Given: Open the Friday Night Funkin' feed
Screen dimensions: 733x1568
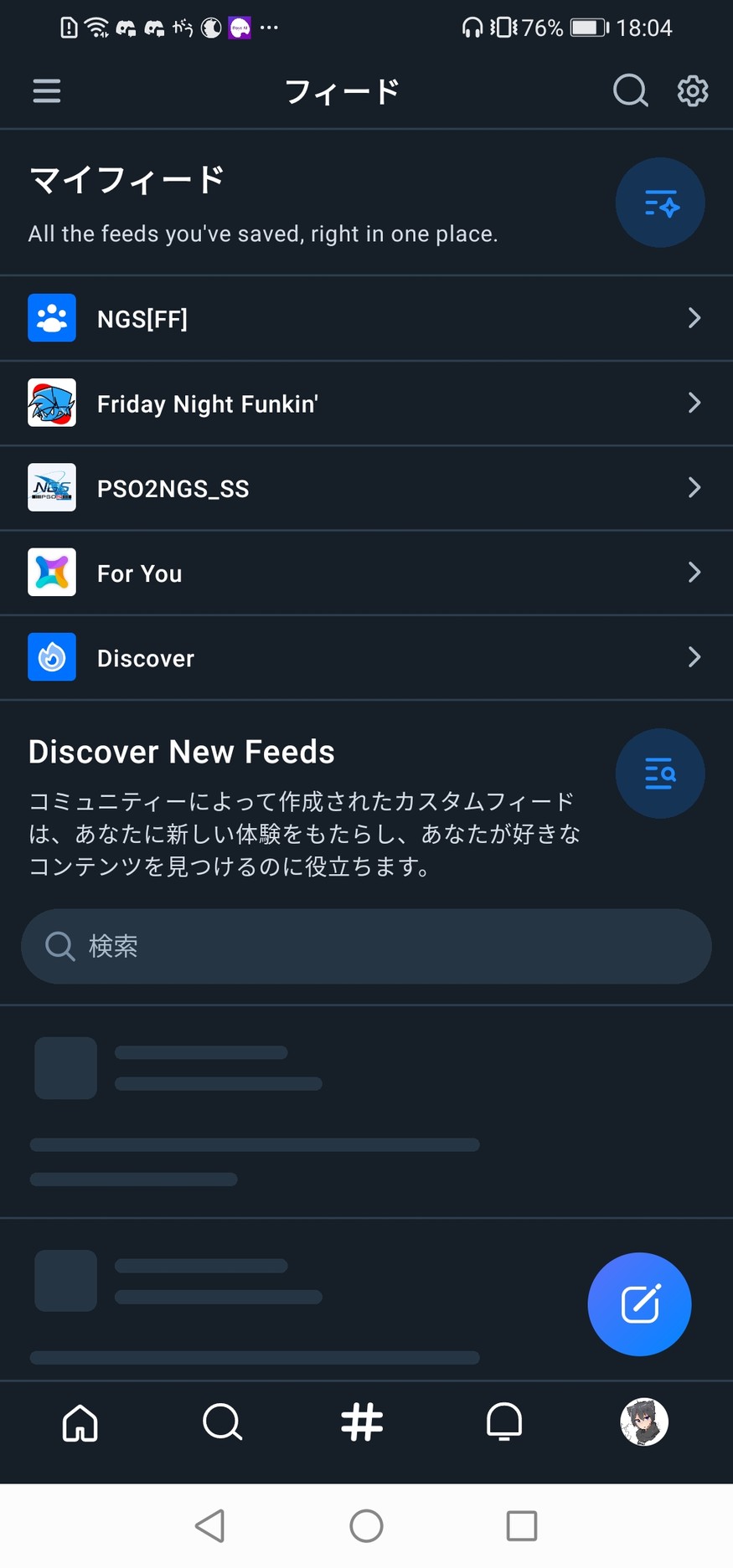Looking at the screenshot, I should (x=366, y=404).
